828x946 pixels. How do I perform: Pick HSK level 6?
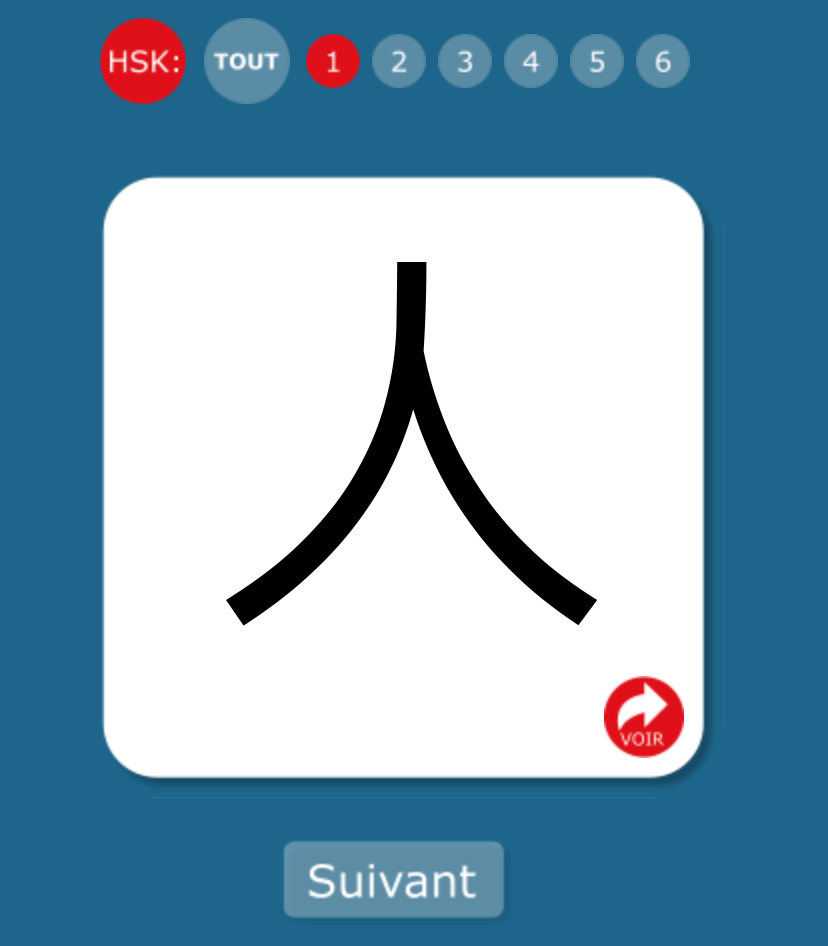(663, 62)
